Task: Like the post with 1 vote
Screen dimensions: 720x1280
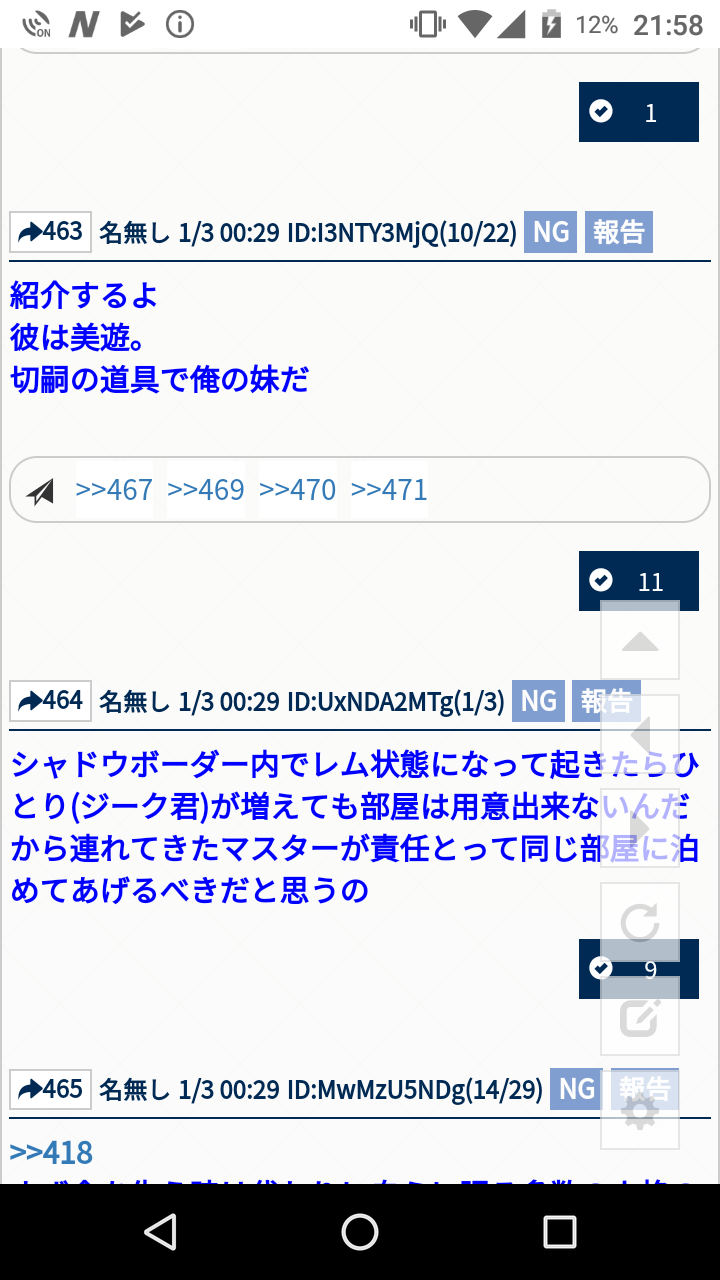Action: click(x=638, y=112)
